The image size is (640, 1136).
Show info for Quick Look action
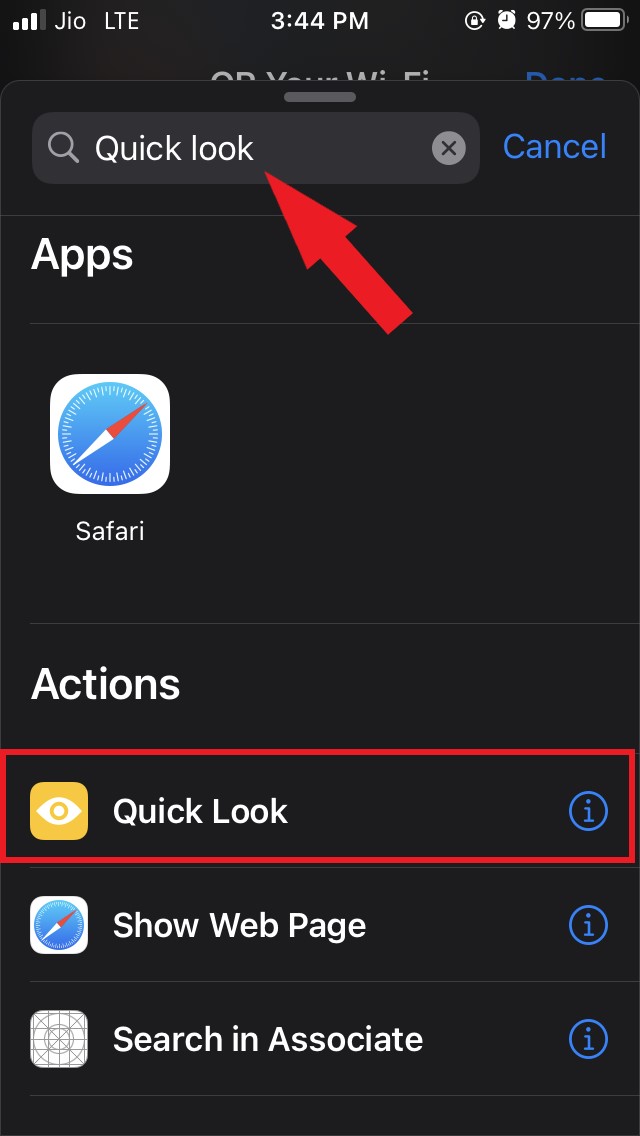588,811
